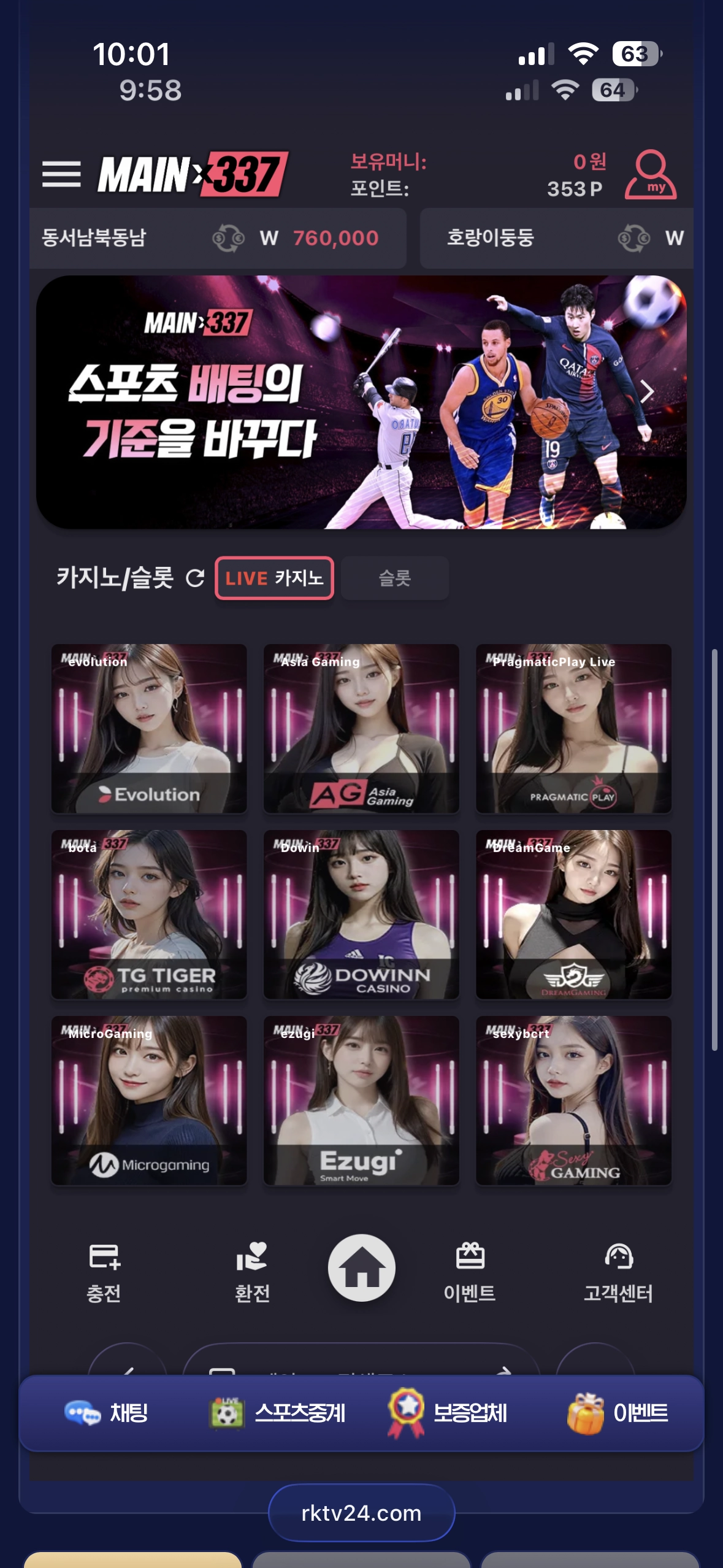Open 스포츠중계 live sports broadcasts
Image resolution: width=723 pixels, height=1568 pixels.
coord(277,1413)
